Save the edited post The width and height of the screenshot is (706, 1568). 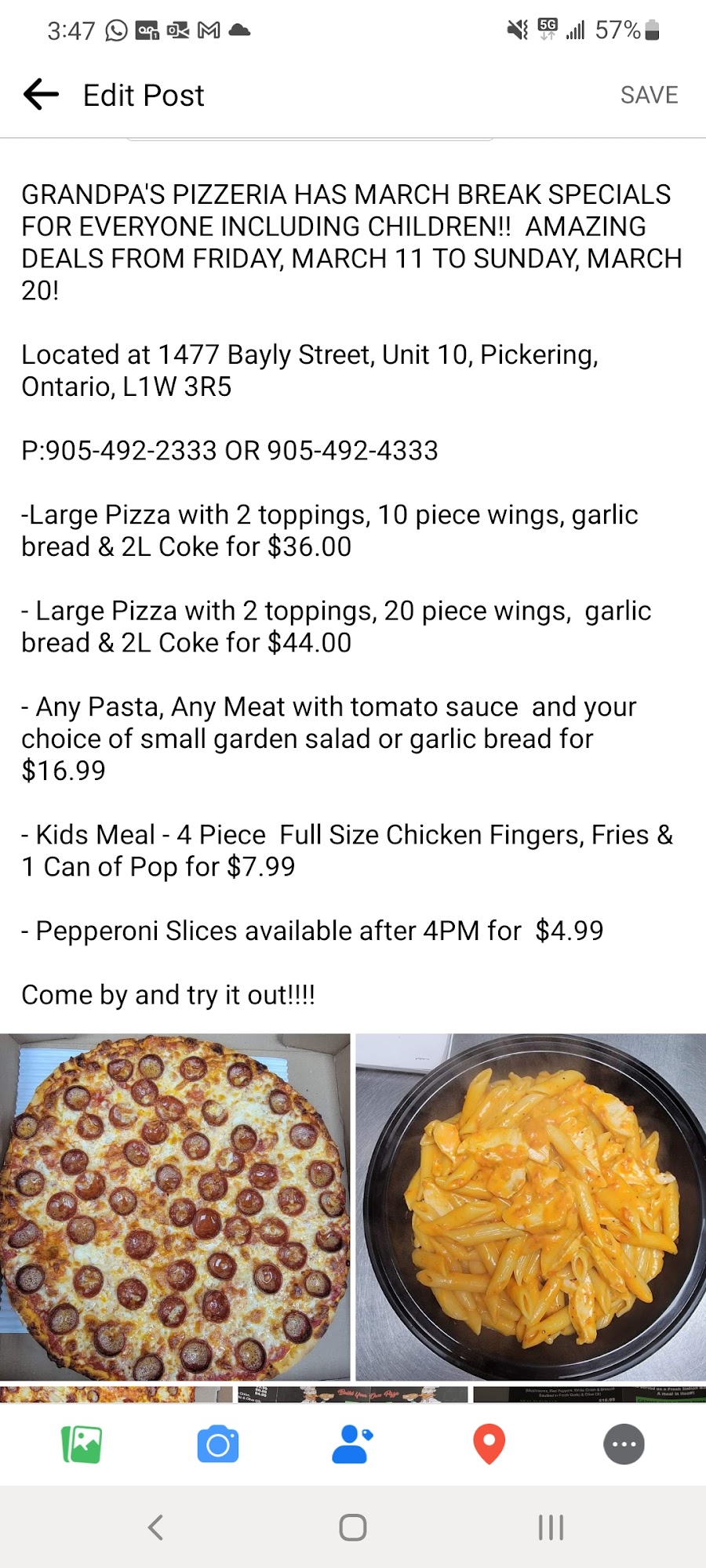click(649, 95)
